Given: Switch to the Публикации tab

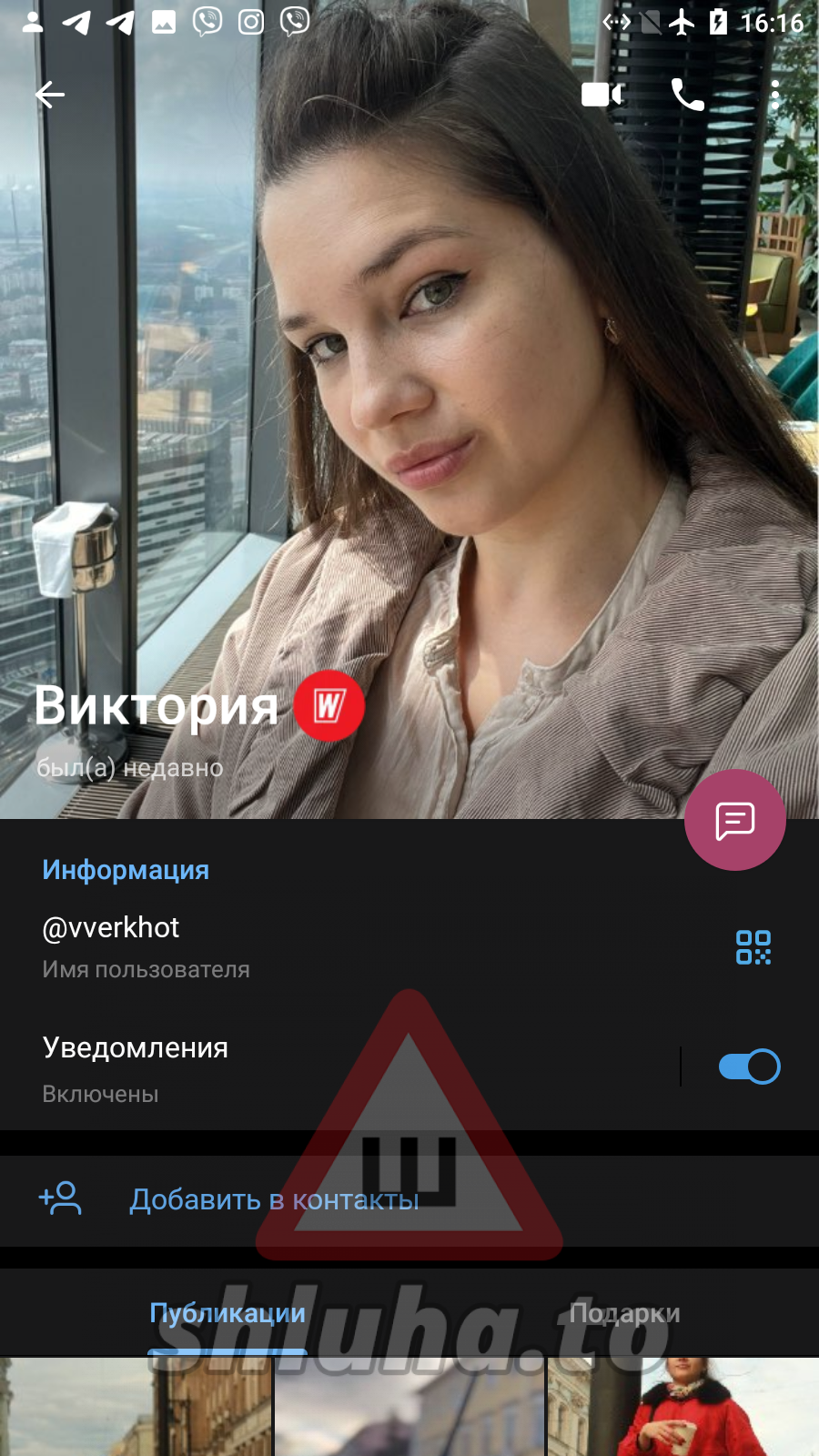Looking at the screenshot, I should [x=227, y=1313].
